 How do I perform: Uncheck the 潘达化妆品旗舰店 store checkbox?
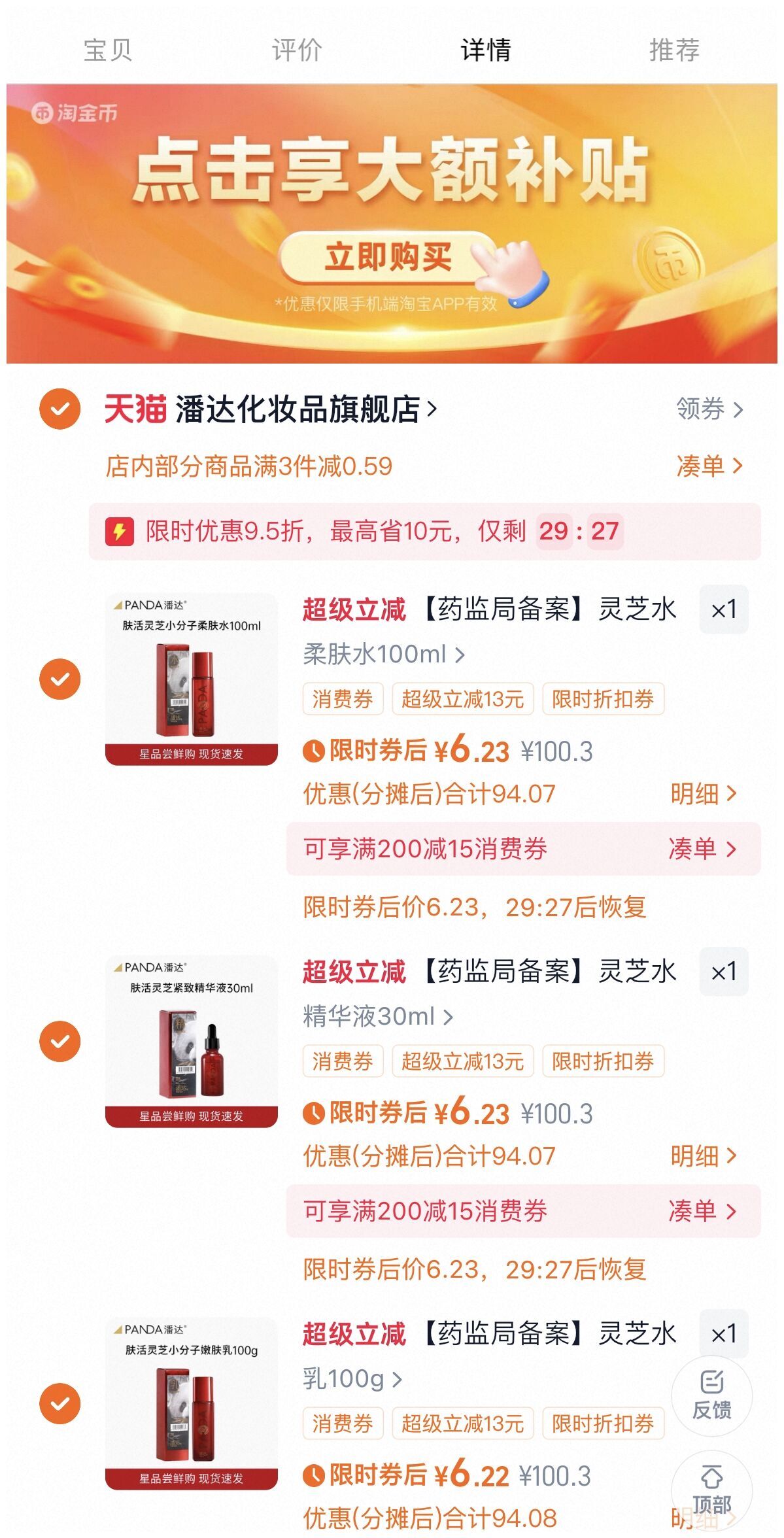pyautogui.click(x=60, y=409)
